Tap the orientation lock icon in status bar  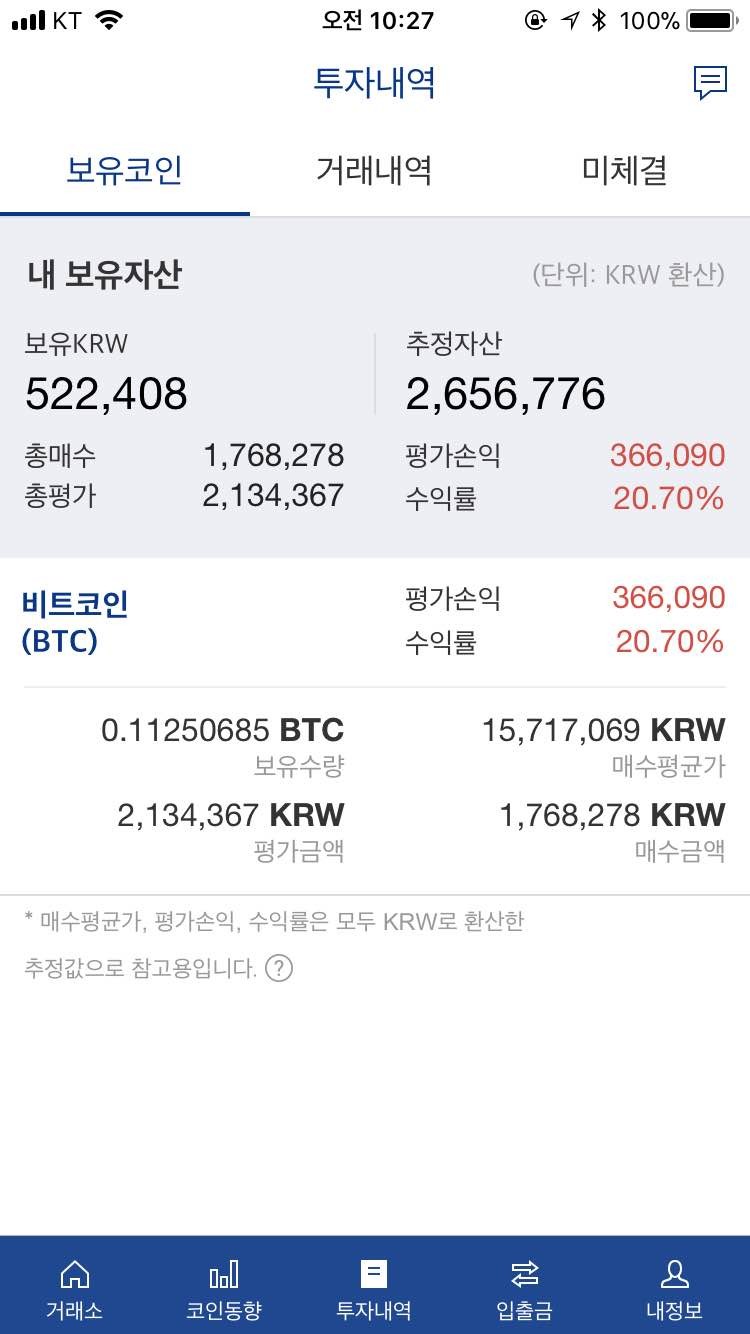click(x=537, y=18)
